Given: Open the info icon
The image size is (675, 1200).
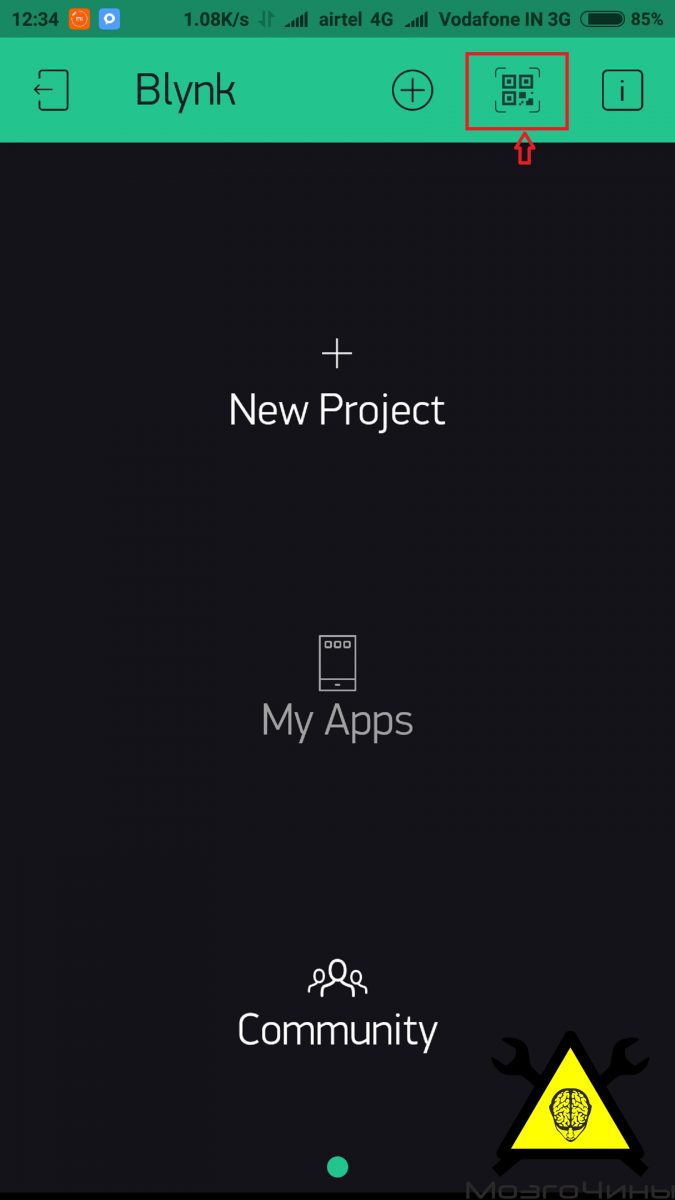Looking at the screenshot, I should [x=622, y=91].
